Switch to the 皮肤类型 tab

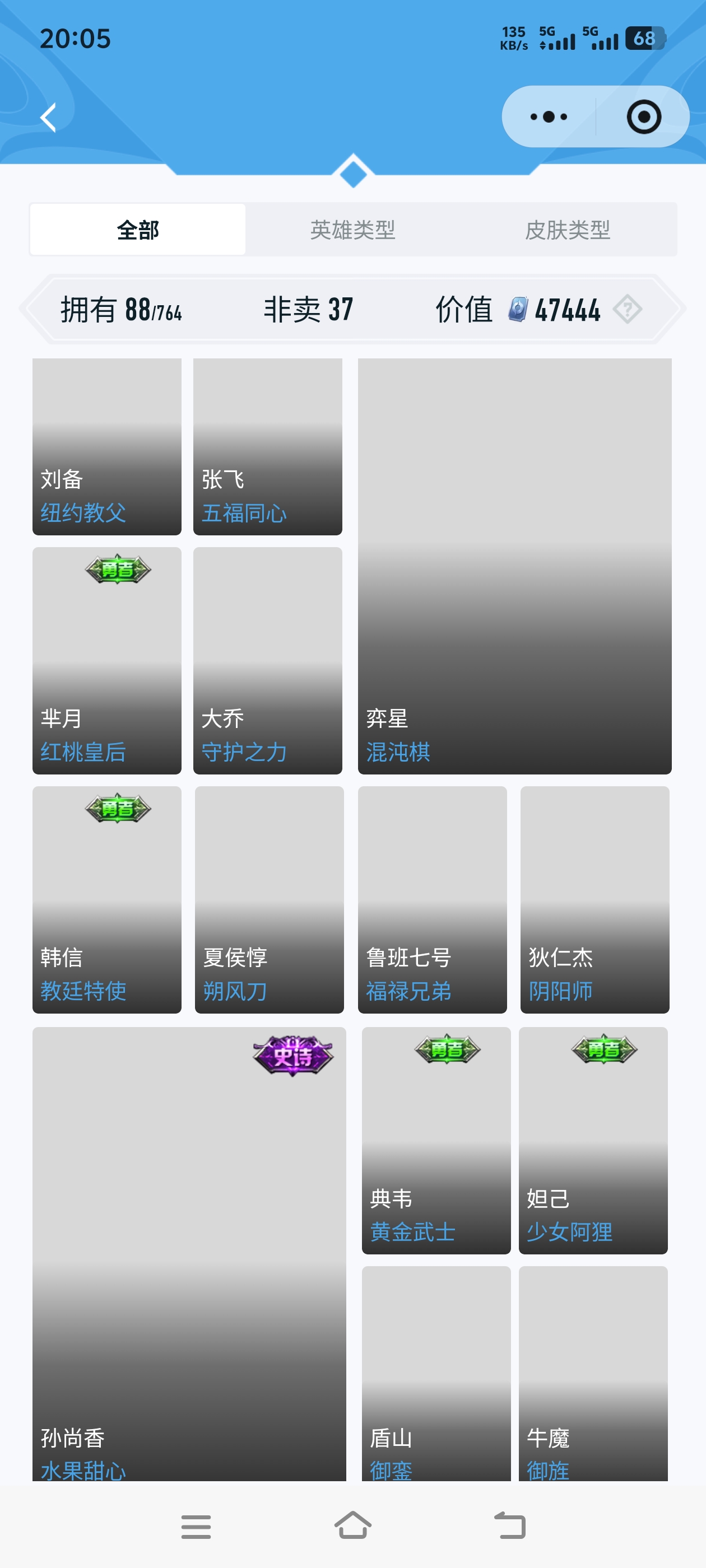click(x=567, y=230)
